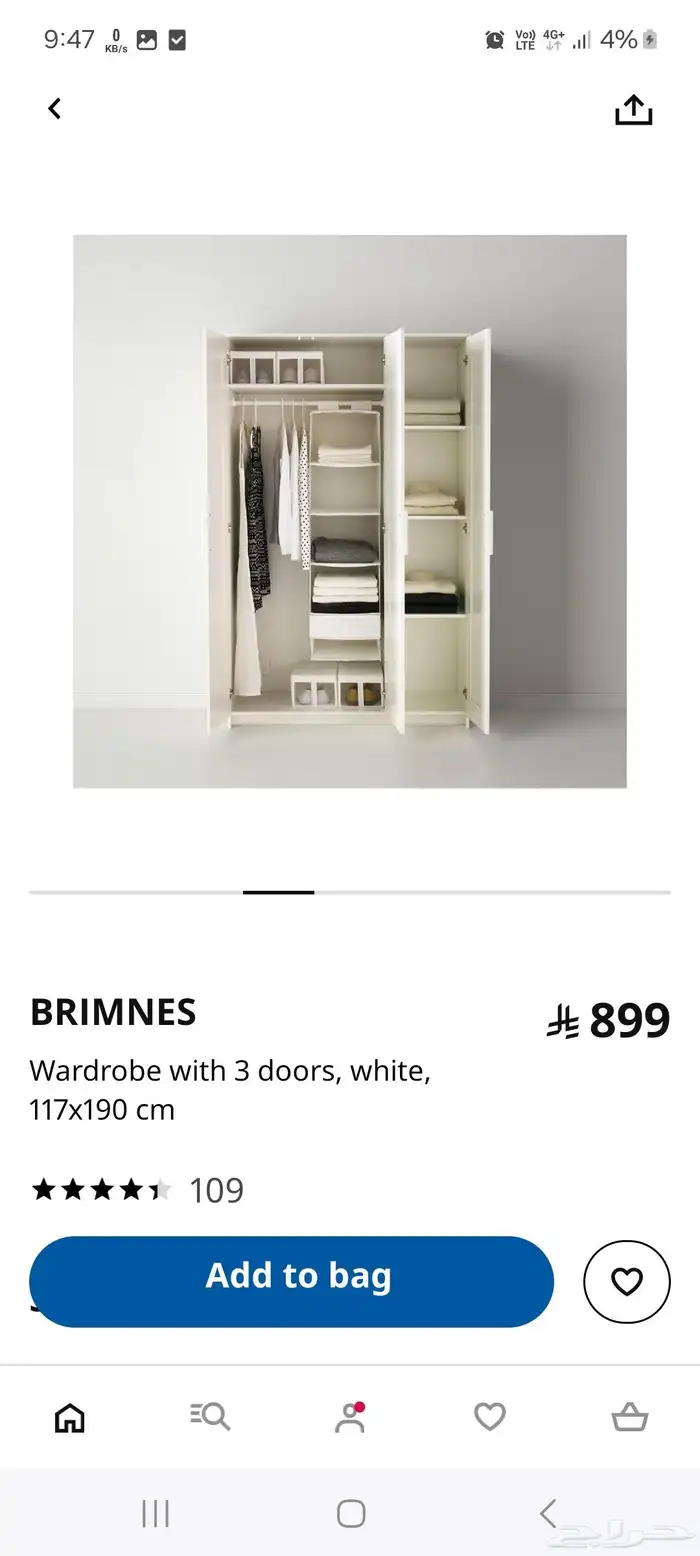Go back using the top arrow

point(55,109)
